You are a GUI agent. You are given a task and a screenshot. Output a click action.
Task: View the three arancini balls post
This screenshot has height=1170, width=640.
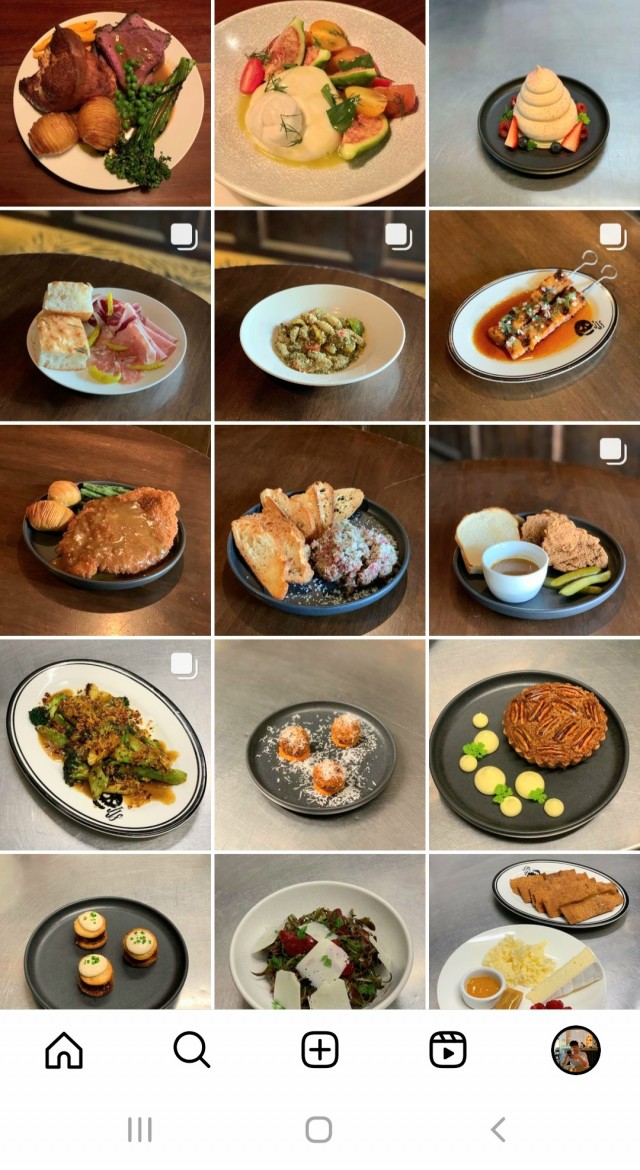pos(320,745)
